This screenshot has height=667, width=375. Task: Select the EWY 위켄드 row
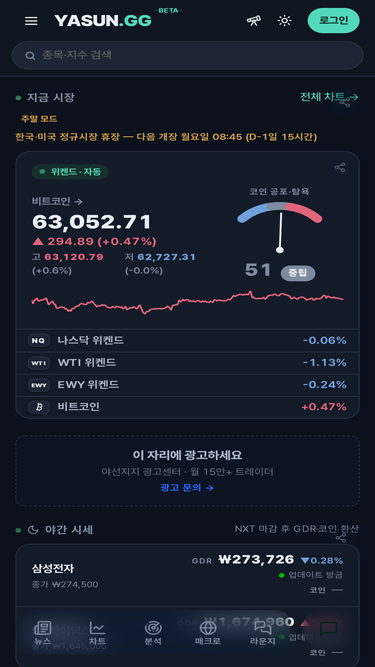(x=188, y=385)
